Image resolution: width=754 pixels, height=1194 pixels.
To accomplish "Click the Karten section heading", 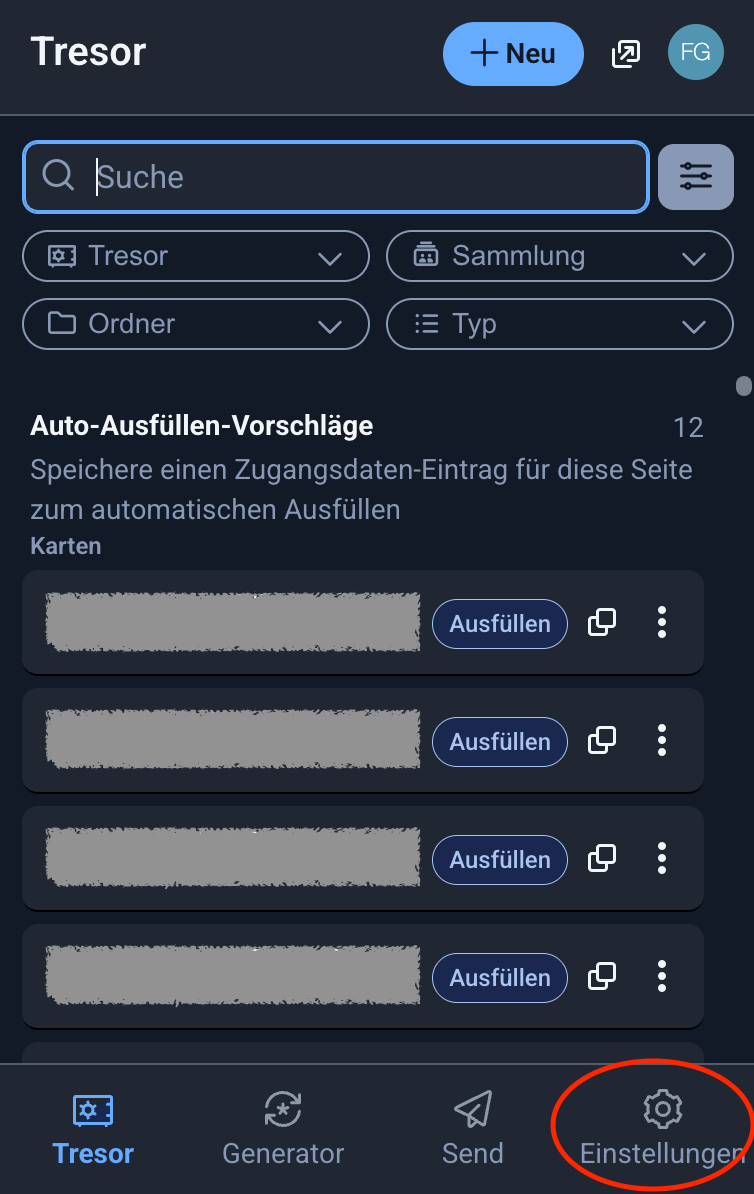I will [x=65, y=545].
